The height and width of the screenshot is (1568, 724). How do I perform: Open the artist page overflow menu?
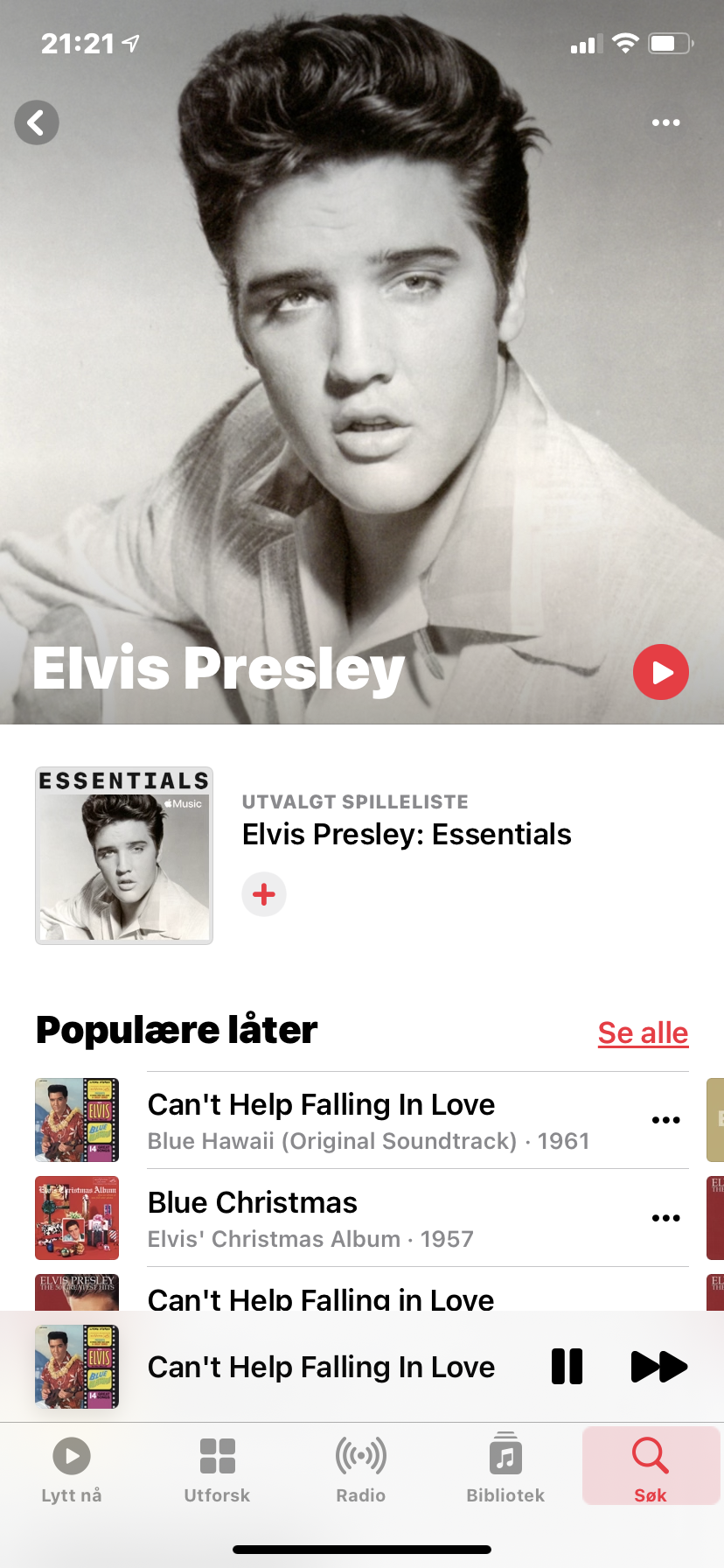click(665, 122)
